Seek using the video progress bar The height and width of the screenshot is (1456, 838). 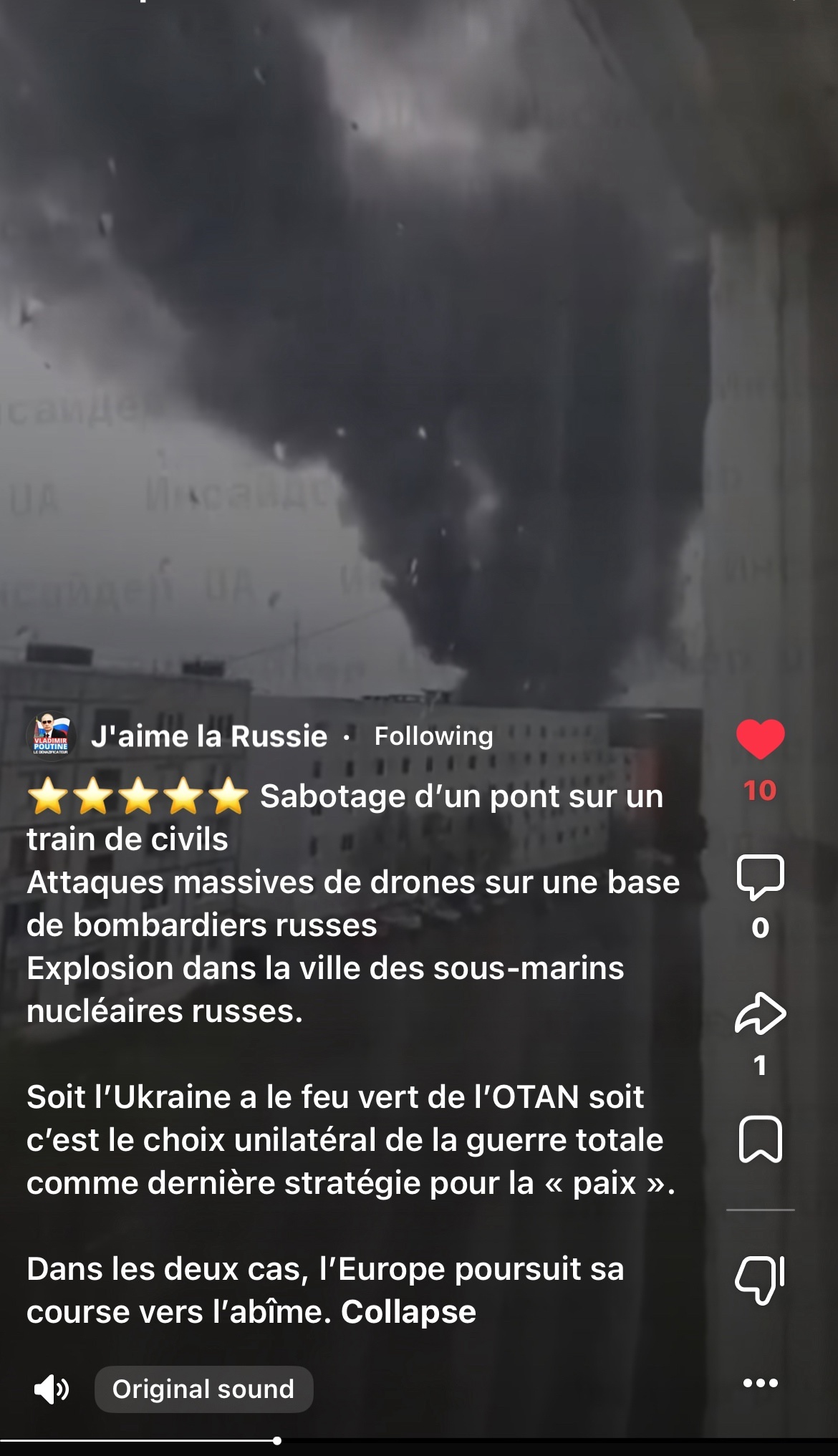coord(276,1440)
